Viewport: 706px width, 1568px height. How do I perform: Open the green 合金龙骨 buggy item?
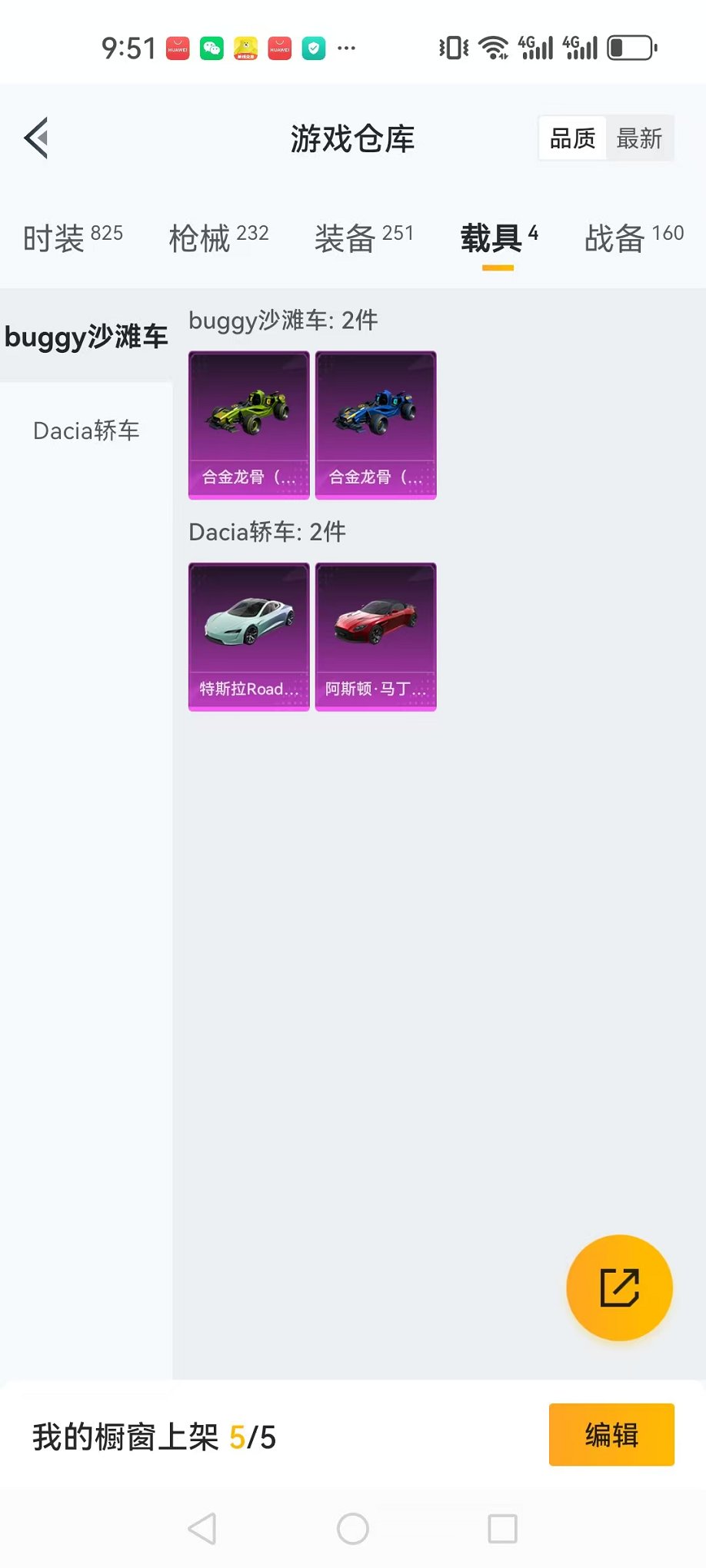click(x=249, y=425)
